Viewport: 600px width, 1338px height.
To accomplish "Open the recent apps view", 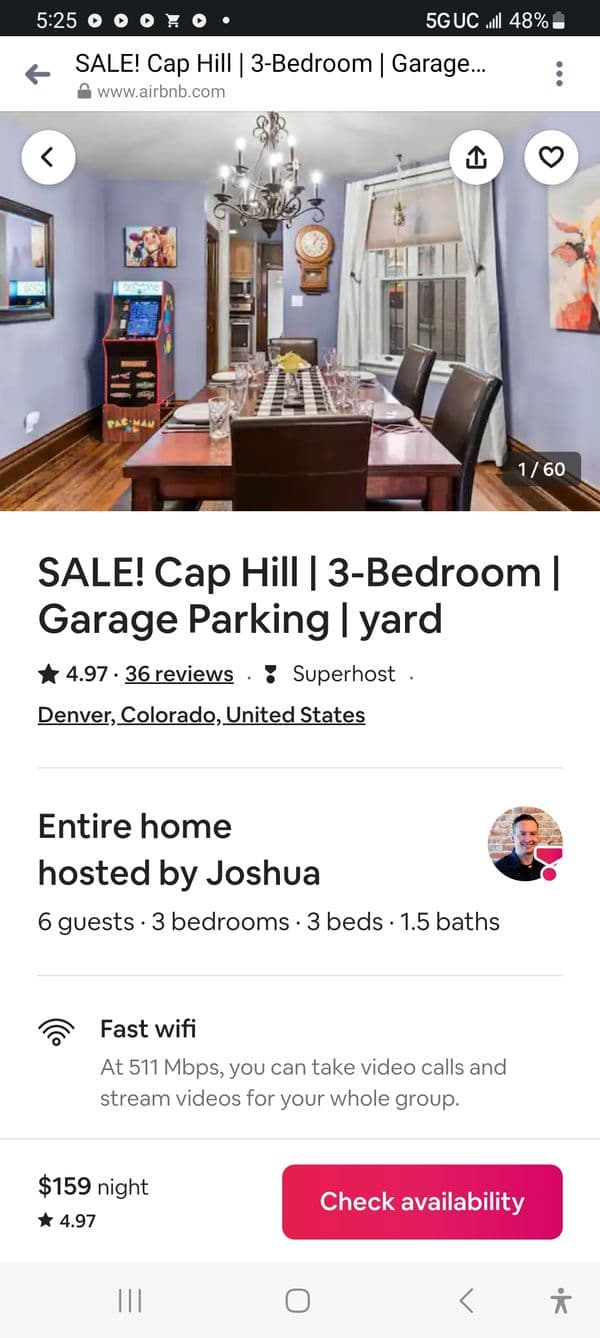I will coord(130,1300).
